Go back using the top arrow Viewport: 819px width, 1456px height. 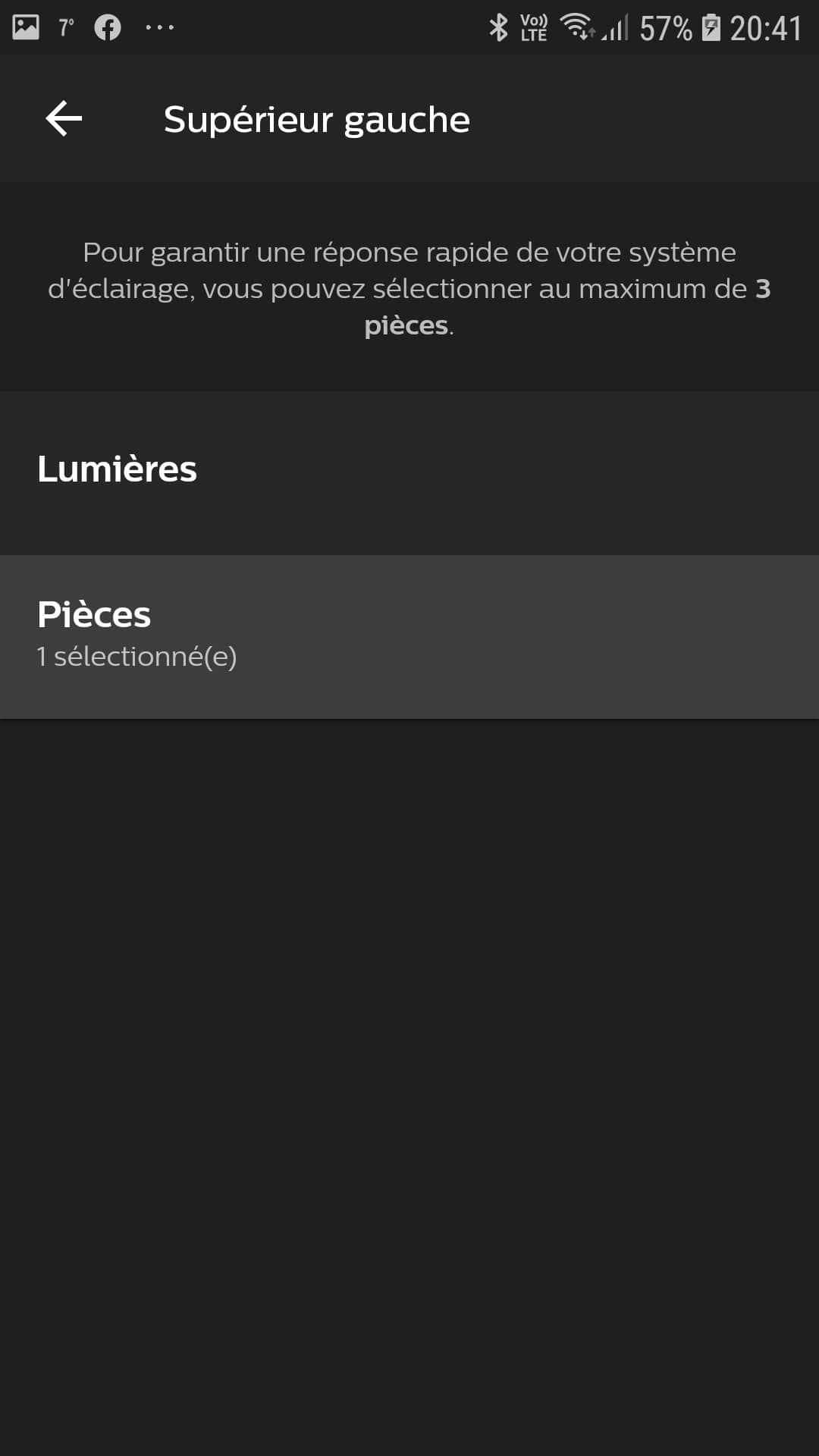64,119
